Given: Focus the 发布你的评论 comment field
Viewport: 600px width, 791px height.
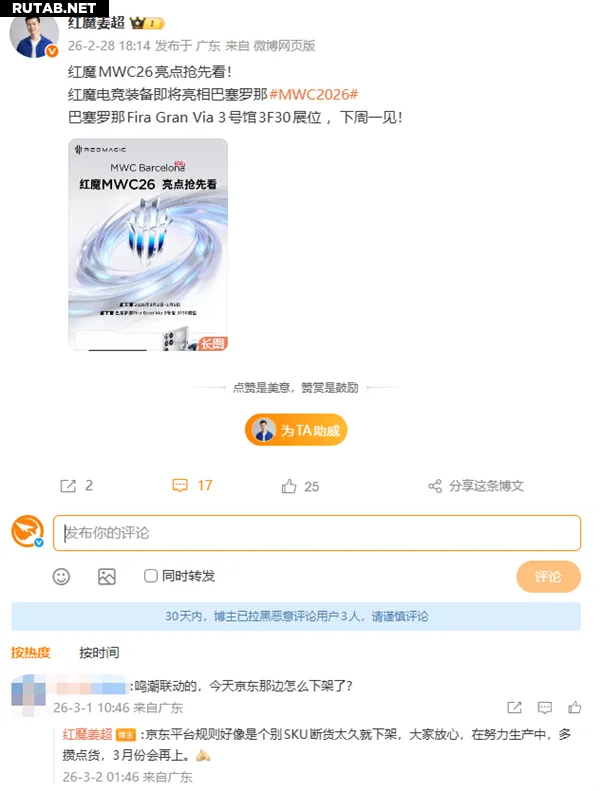Looking at the screenshot, I should point(316,533).
